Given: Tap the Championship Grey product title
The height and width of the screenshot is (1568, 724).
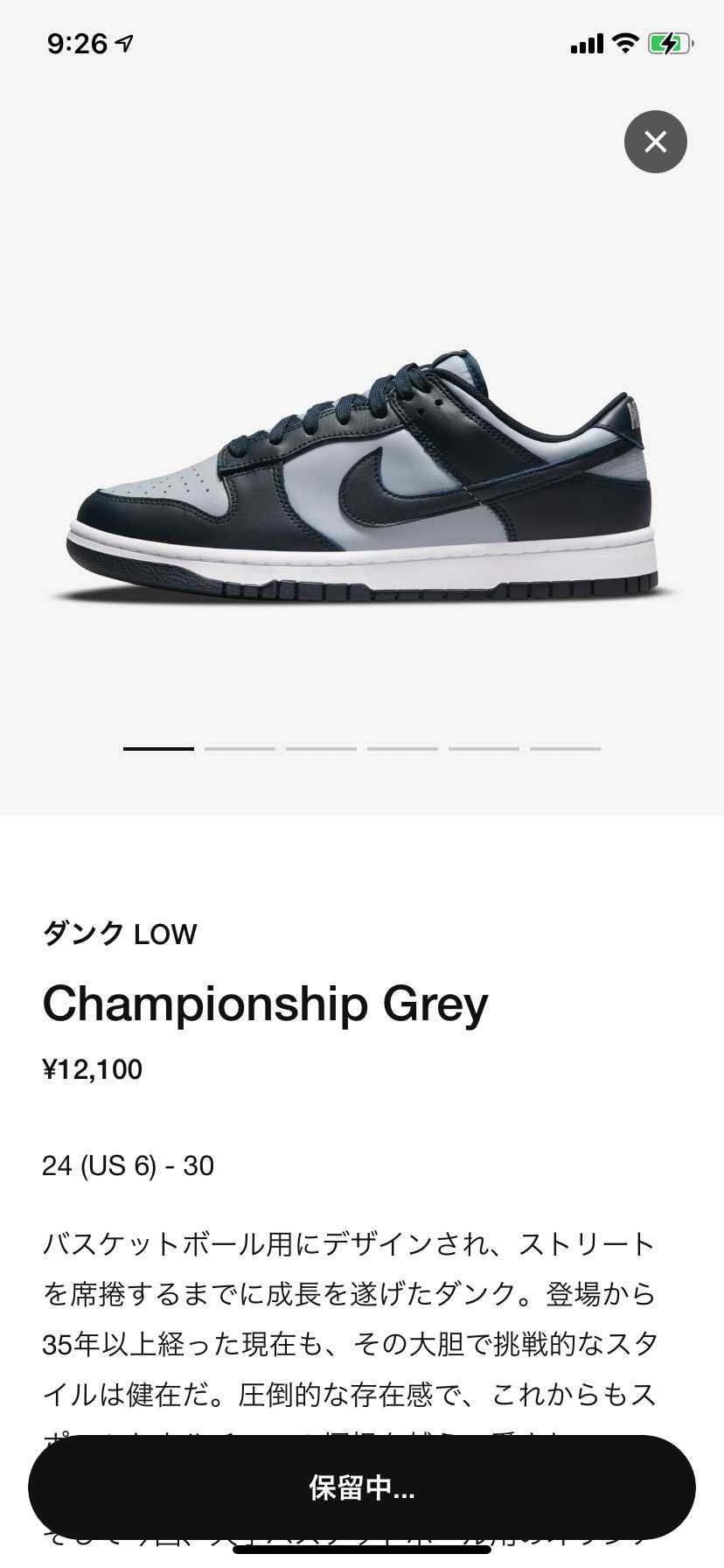Looking at the screenshot, I should pos(265,1004).
